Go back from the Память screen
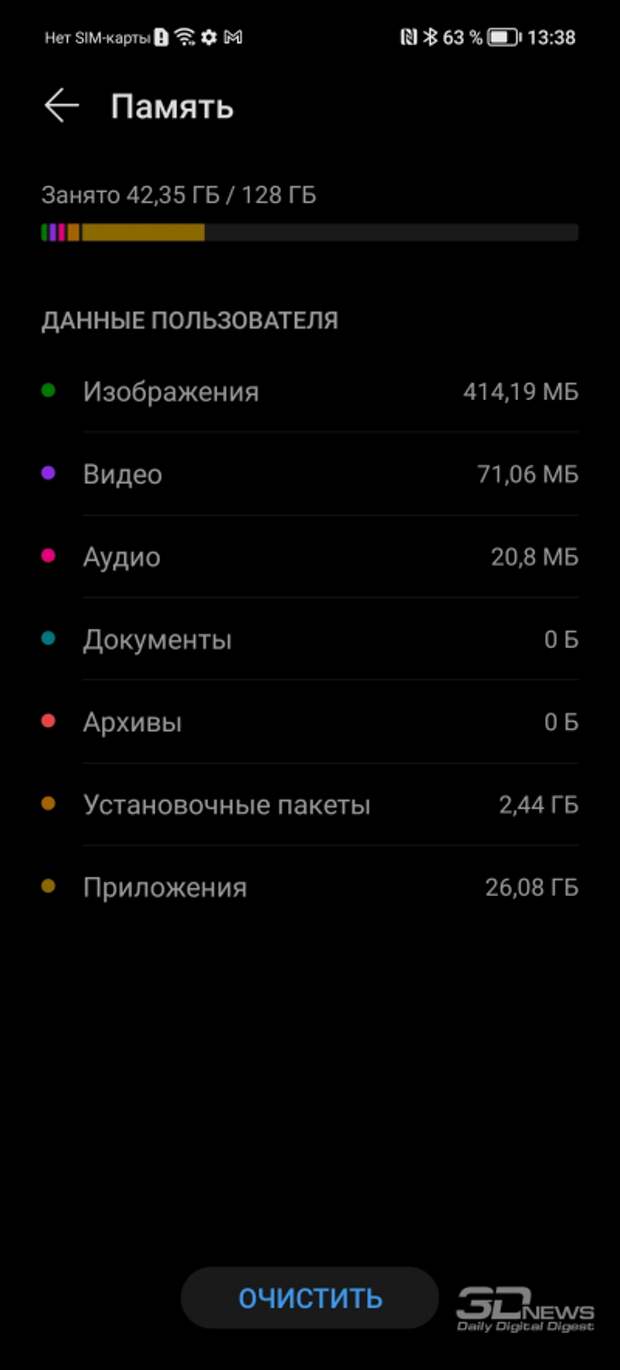Image resolution: width=620 pixels, height=1370 pixels. coord(62,106)
